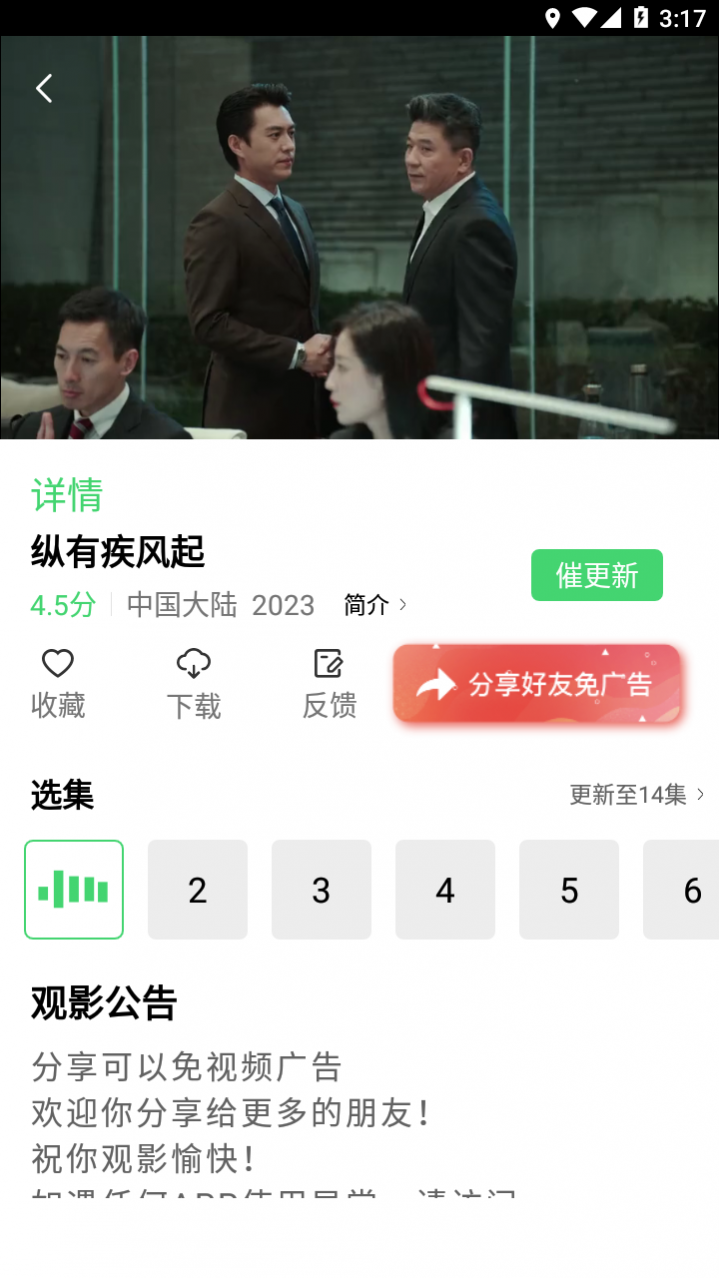Image resolution: width=719 pixels, height=1278 pixels.
Task: Tap the 催更新 button
Action: coord(596,575)
